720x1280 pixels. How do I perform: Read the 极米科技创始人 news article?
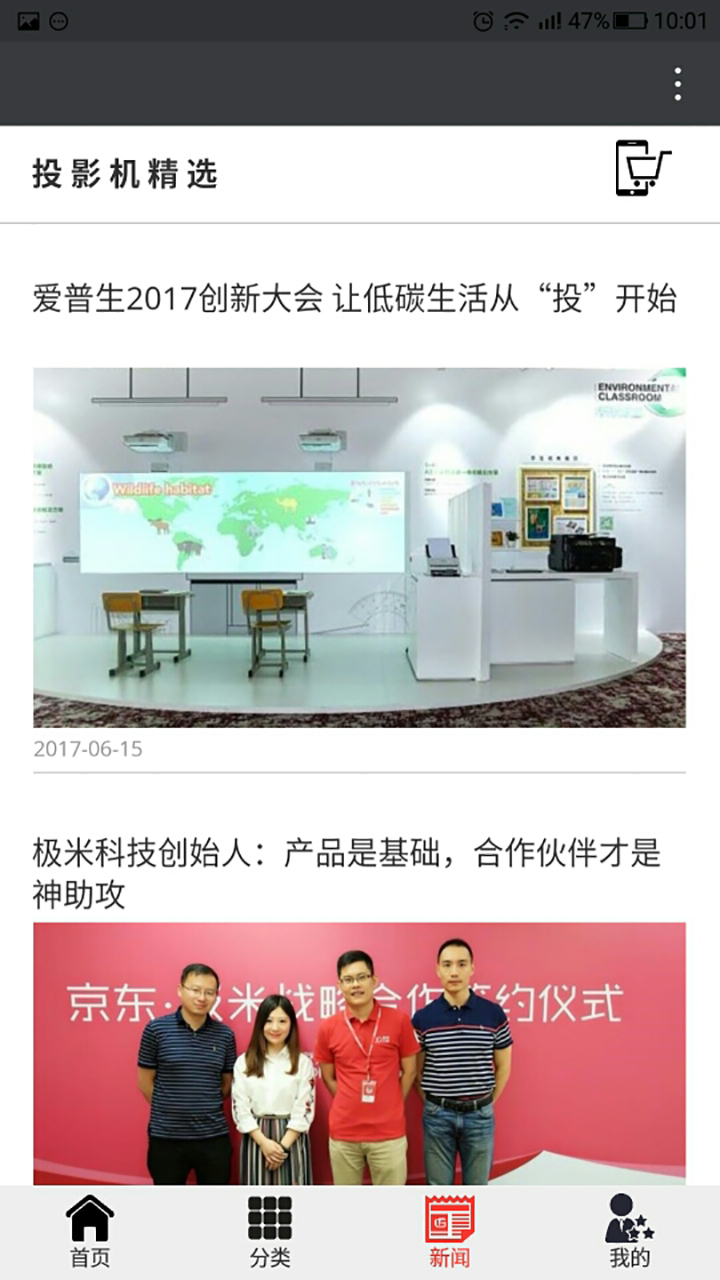[x=347, y=874]
